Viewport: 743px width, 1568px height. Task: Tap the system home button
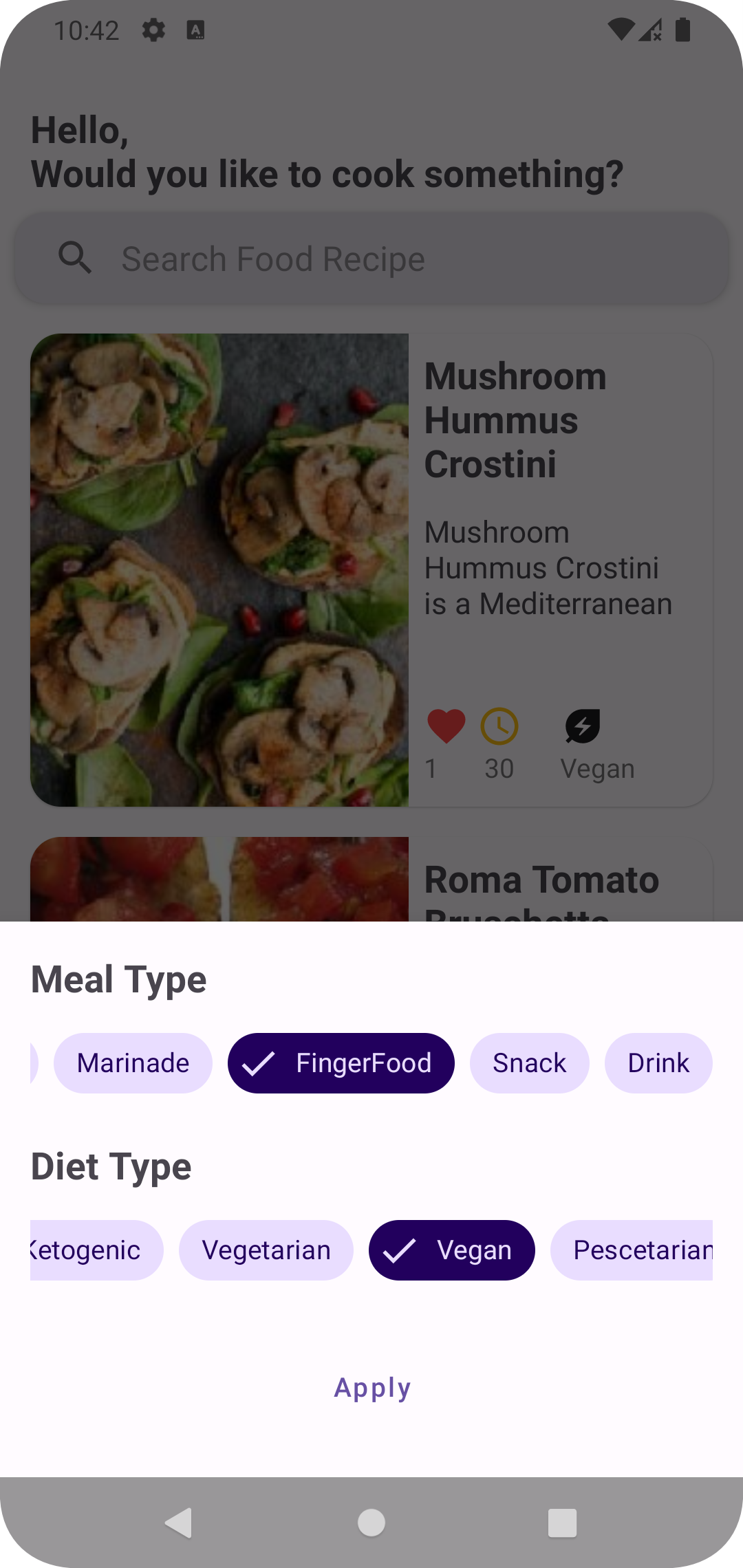click(371, 1523)
